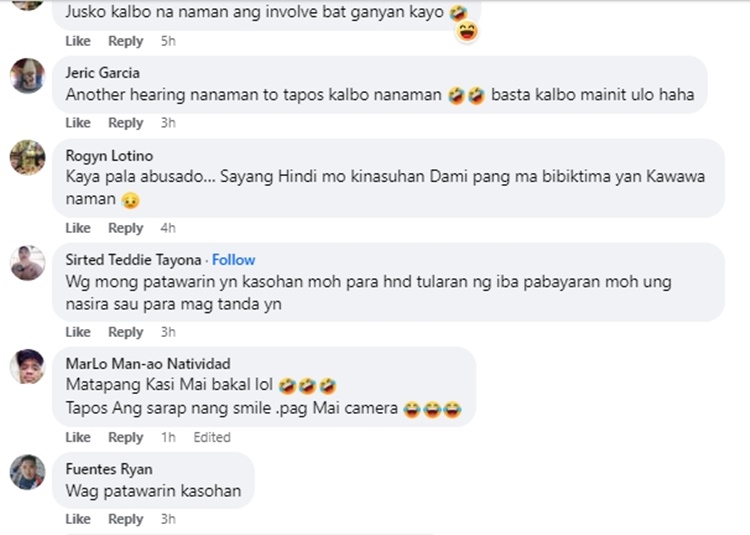Reply to Rogyn Lotino's comment
Screen dimensions: 750x535
tap(126, 228)
